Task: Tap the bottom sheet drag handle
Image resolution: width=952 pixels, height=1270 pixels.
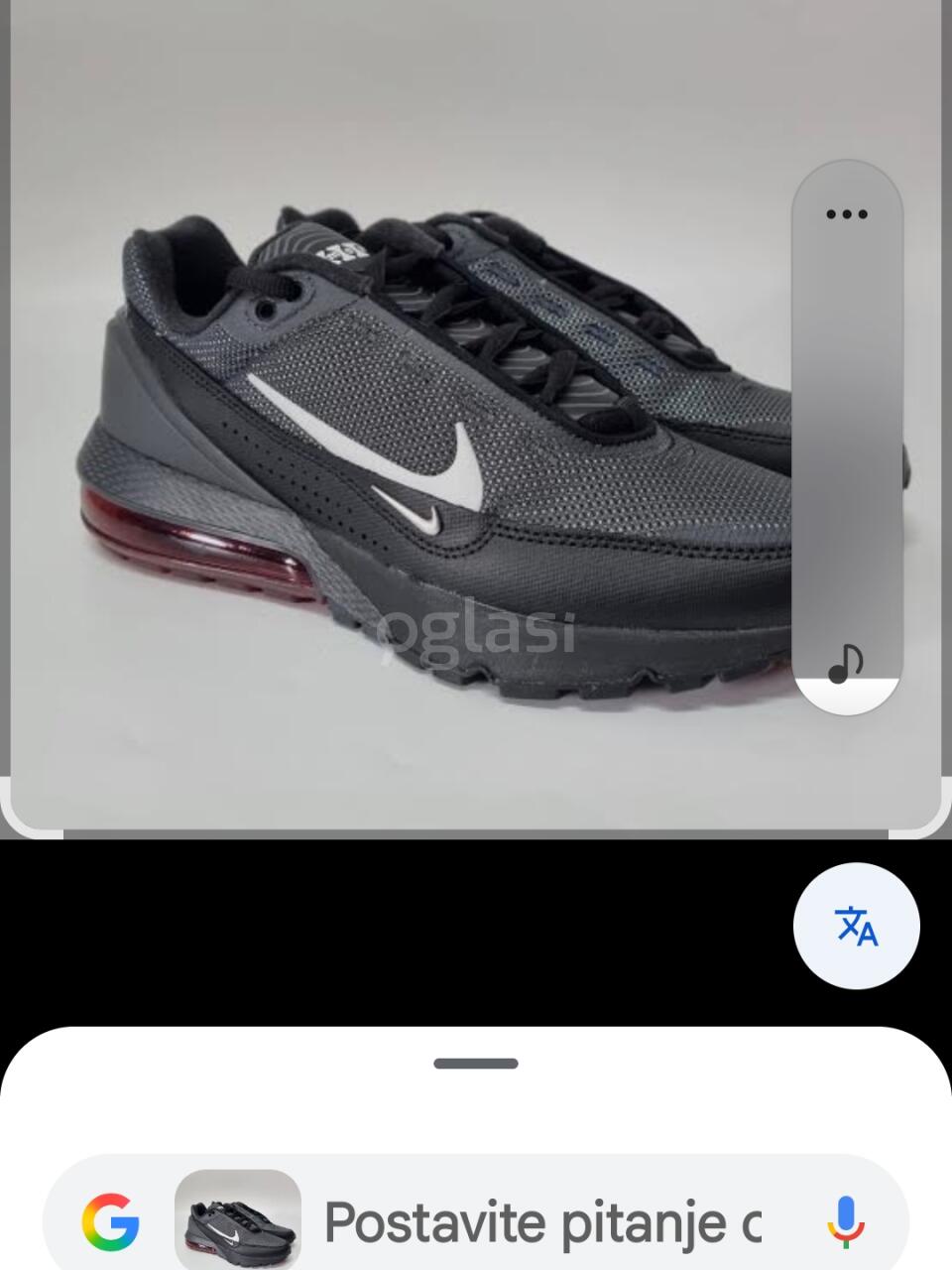Action: (x=476, y=1064)
